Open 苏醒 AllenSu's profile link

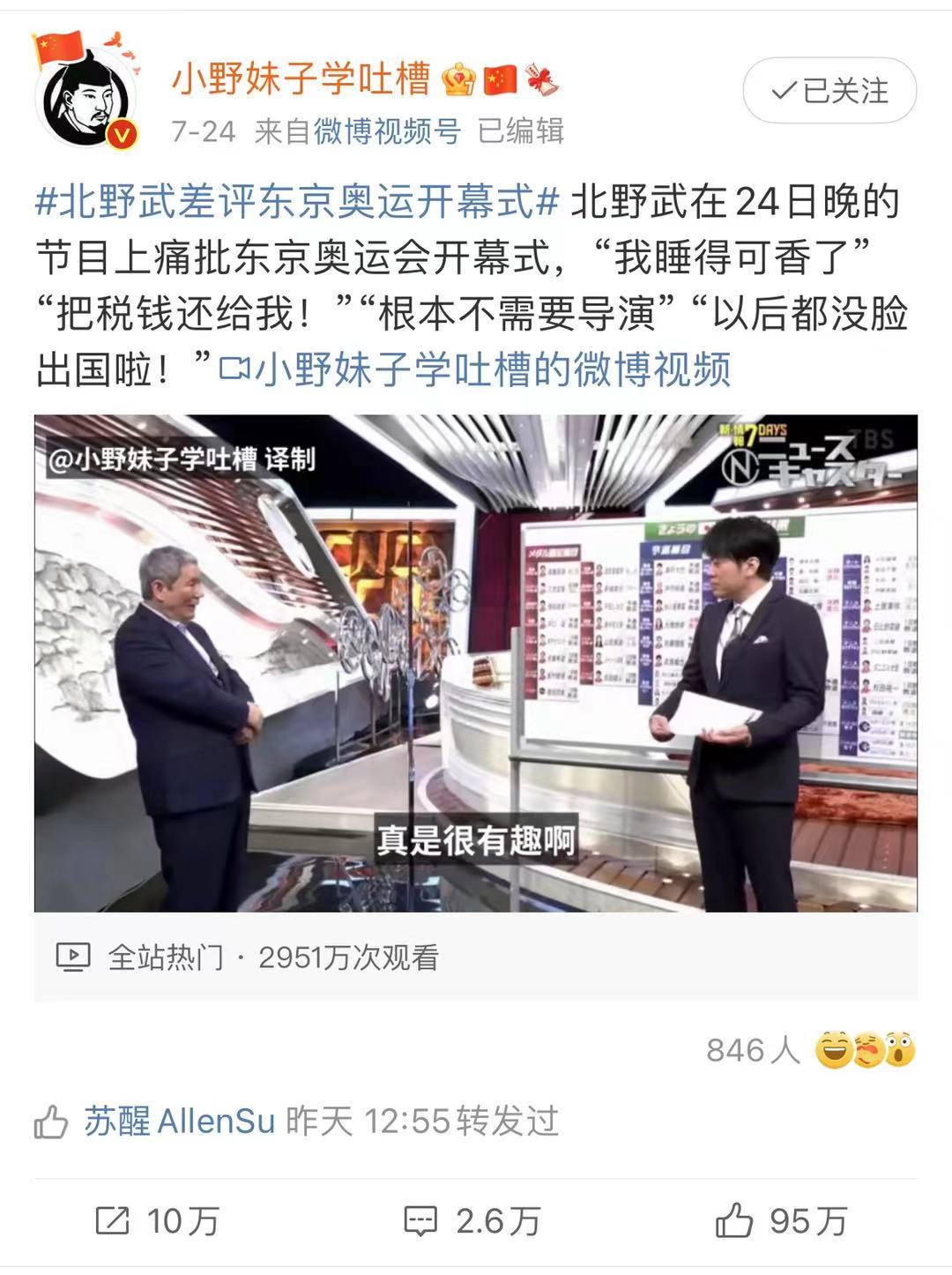tap(180, 1122)
